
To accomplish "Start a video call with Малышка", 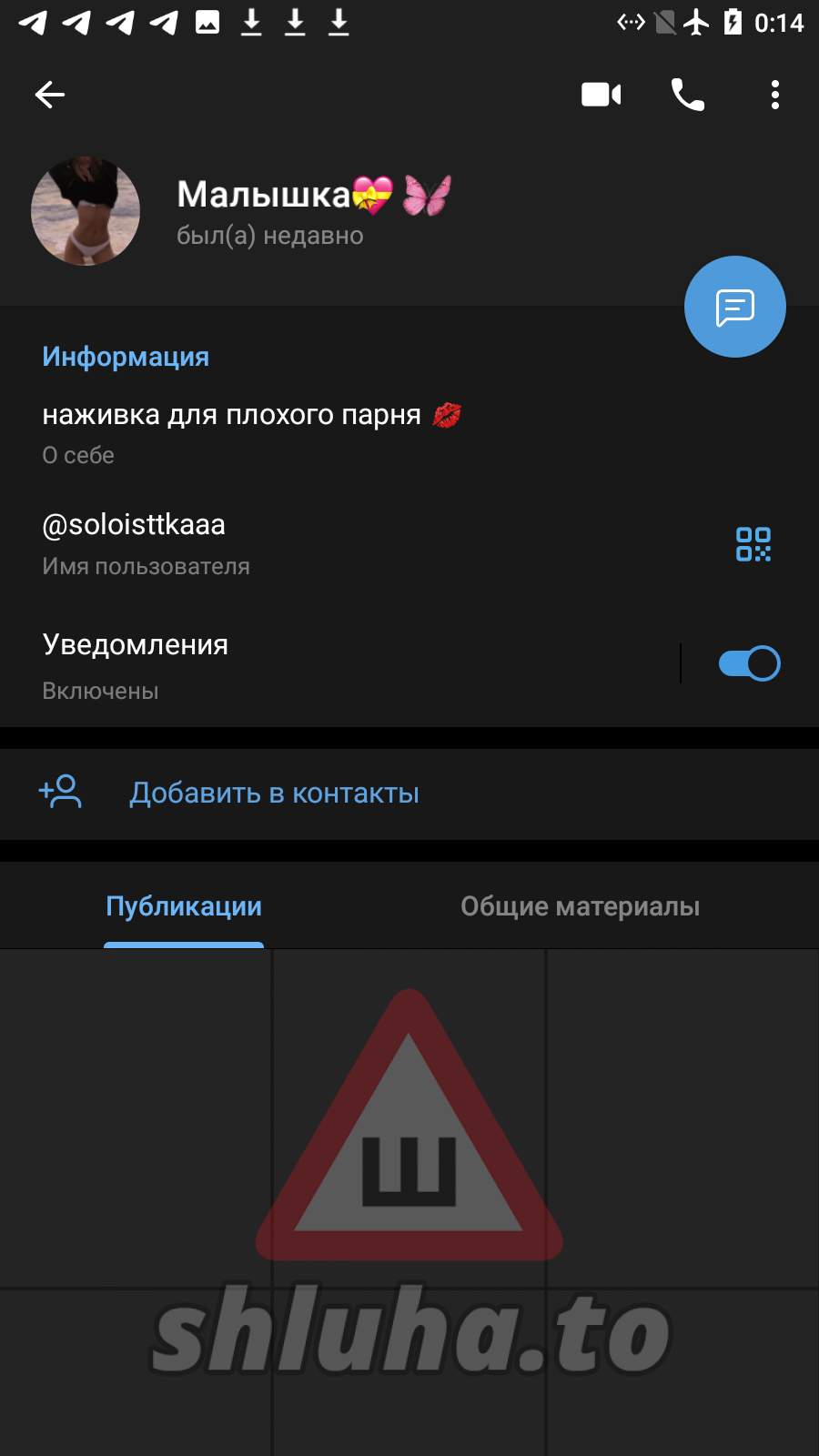I will coord(601,95).
